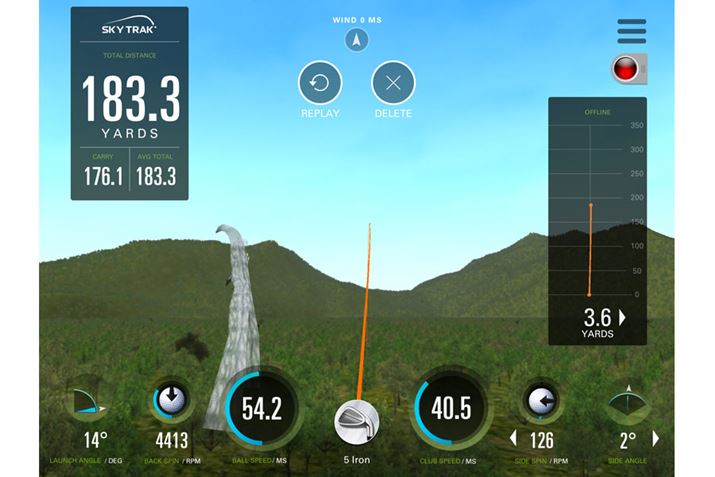Image resolution: width=715 pixels, height=477 pixels.
Task: Tap the left arrow beside side spin
Action: pyautogui.click(x=514, y=438)
